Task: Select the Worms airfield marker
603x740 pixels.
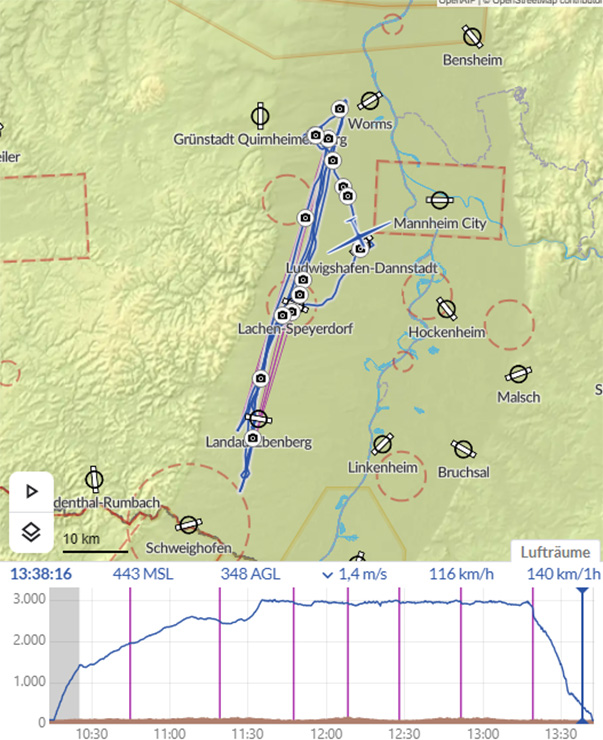Action: click(x=371, y=101)
